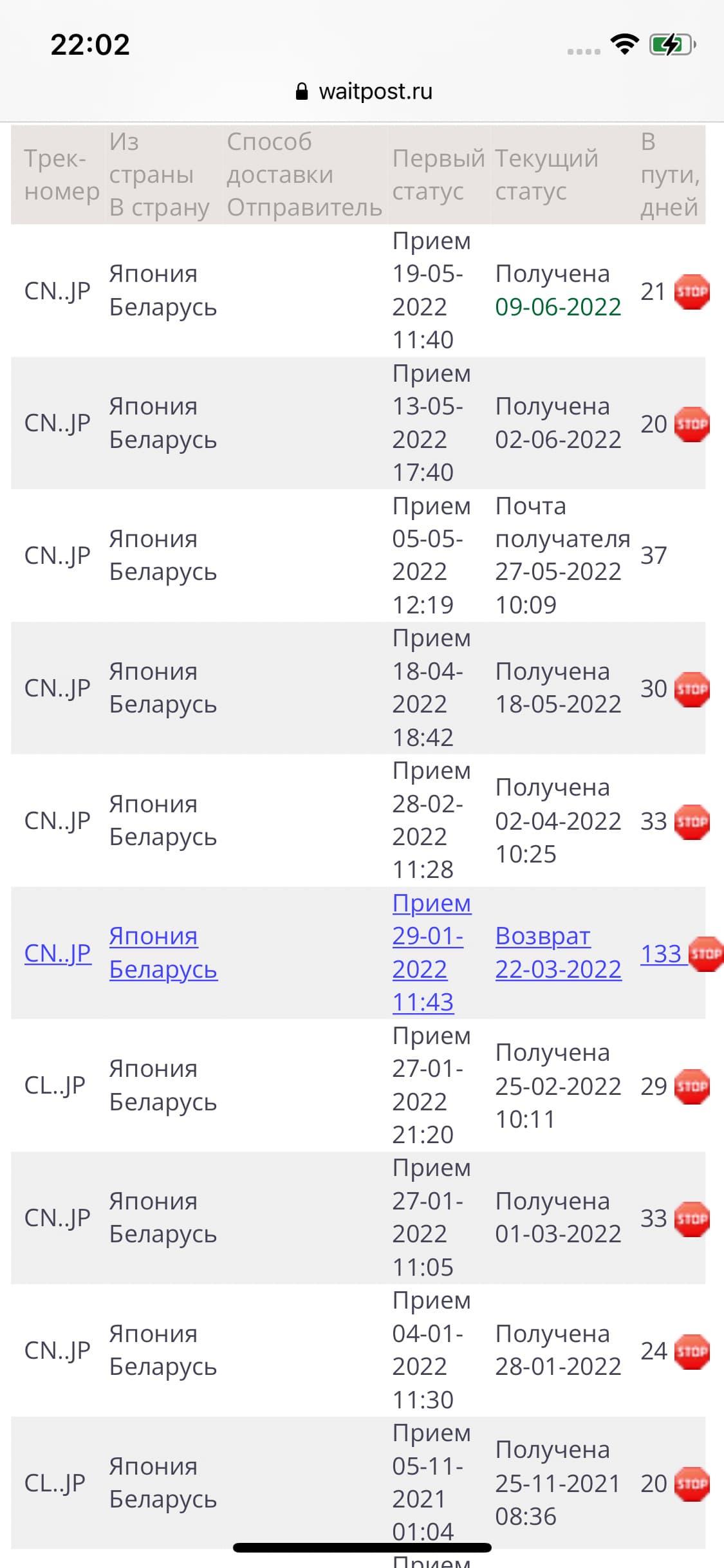Open the Прием 29-01-2022 11:43 link

432,953
